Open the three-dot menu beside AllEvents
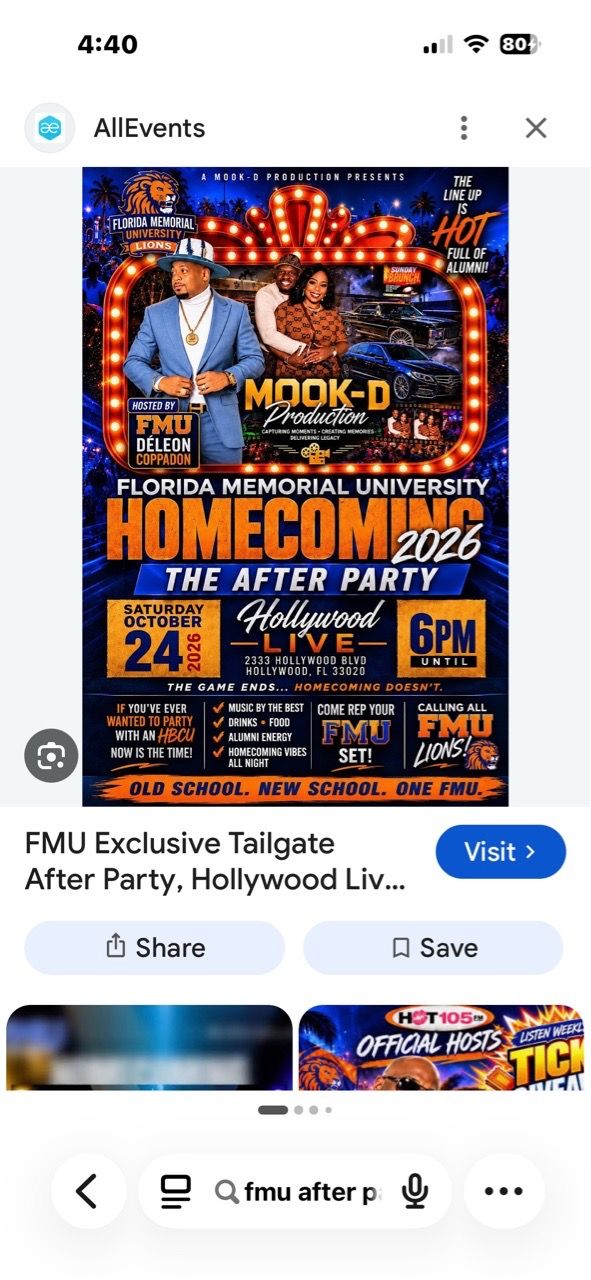 click(464, 128)
